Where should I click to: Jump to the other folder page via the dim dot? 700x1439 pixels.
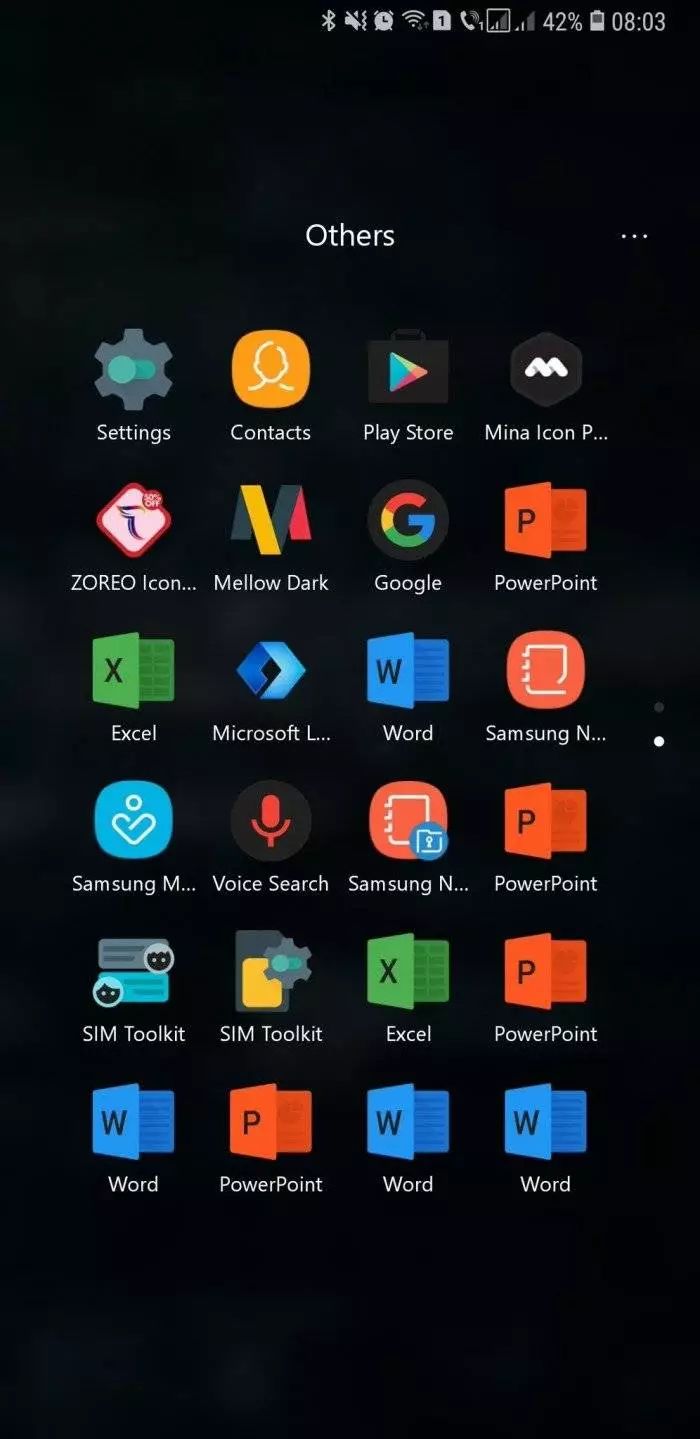click(x=659, y=707)
